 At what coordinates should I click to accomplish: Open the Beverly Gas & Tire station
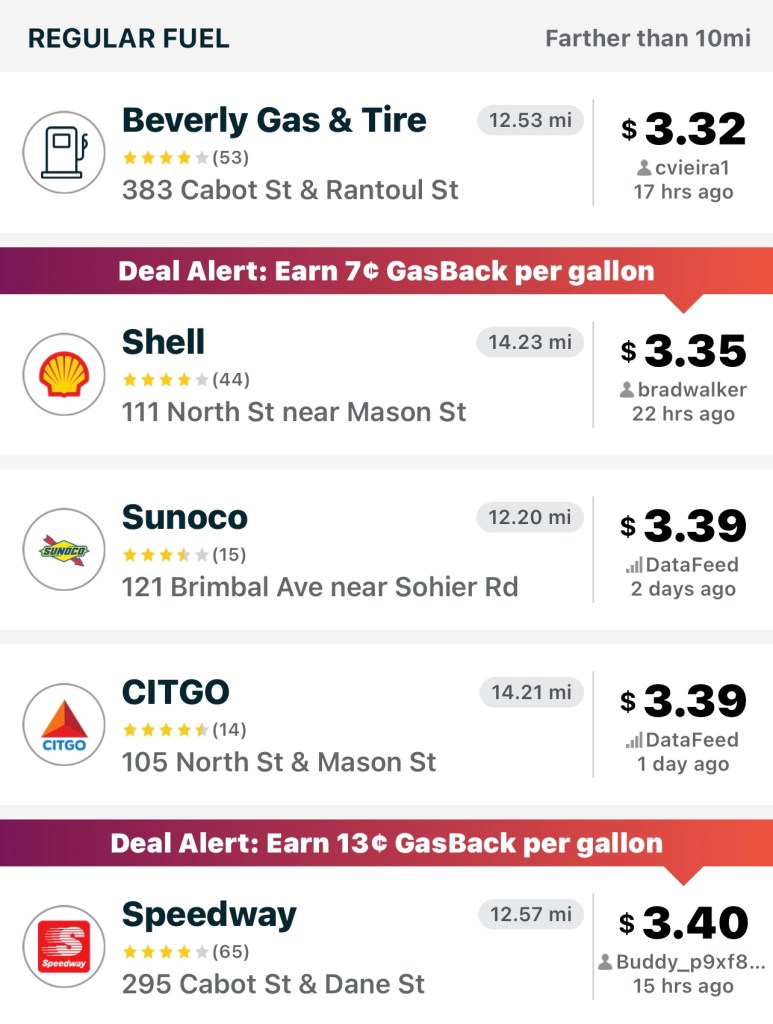[274, 121]
